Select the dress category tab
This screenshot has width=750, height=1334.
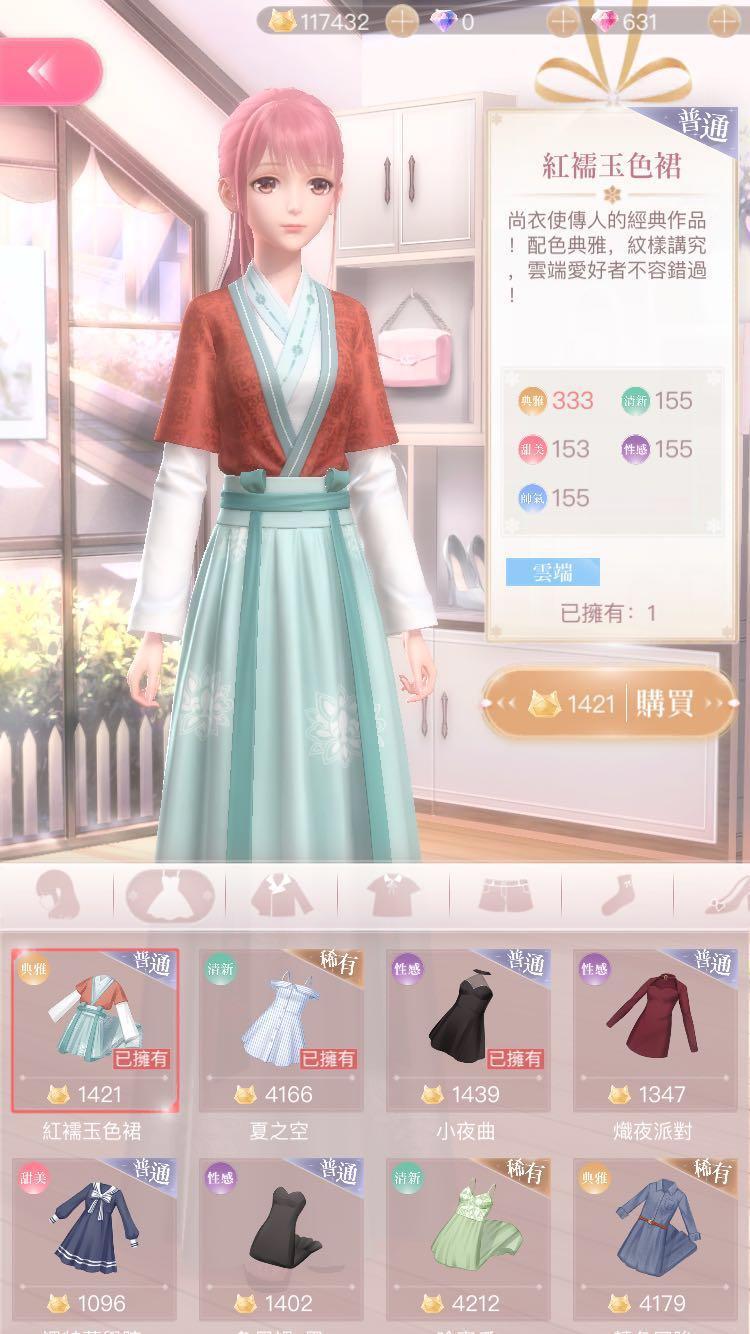168,893
